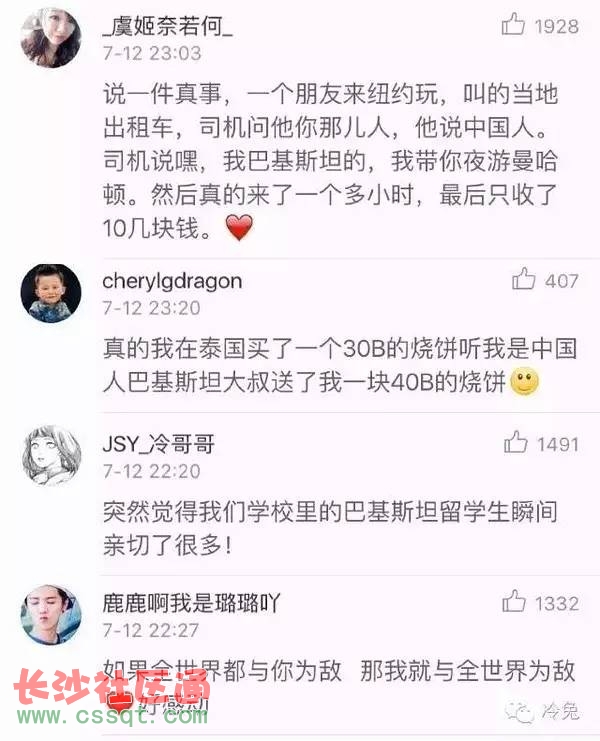The height and width of the screenshot is (741, 600).
Task: Tap the username cherylgdragon
Action: click(x=172, y=281)
